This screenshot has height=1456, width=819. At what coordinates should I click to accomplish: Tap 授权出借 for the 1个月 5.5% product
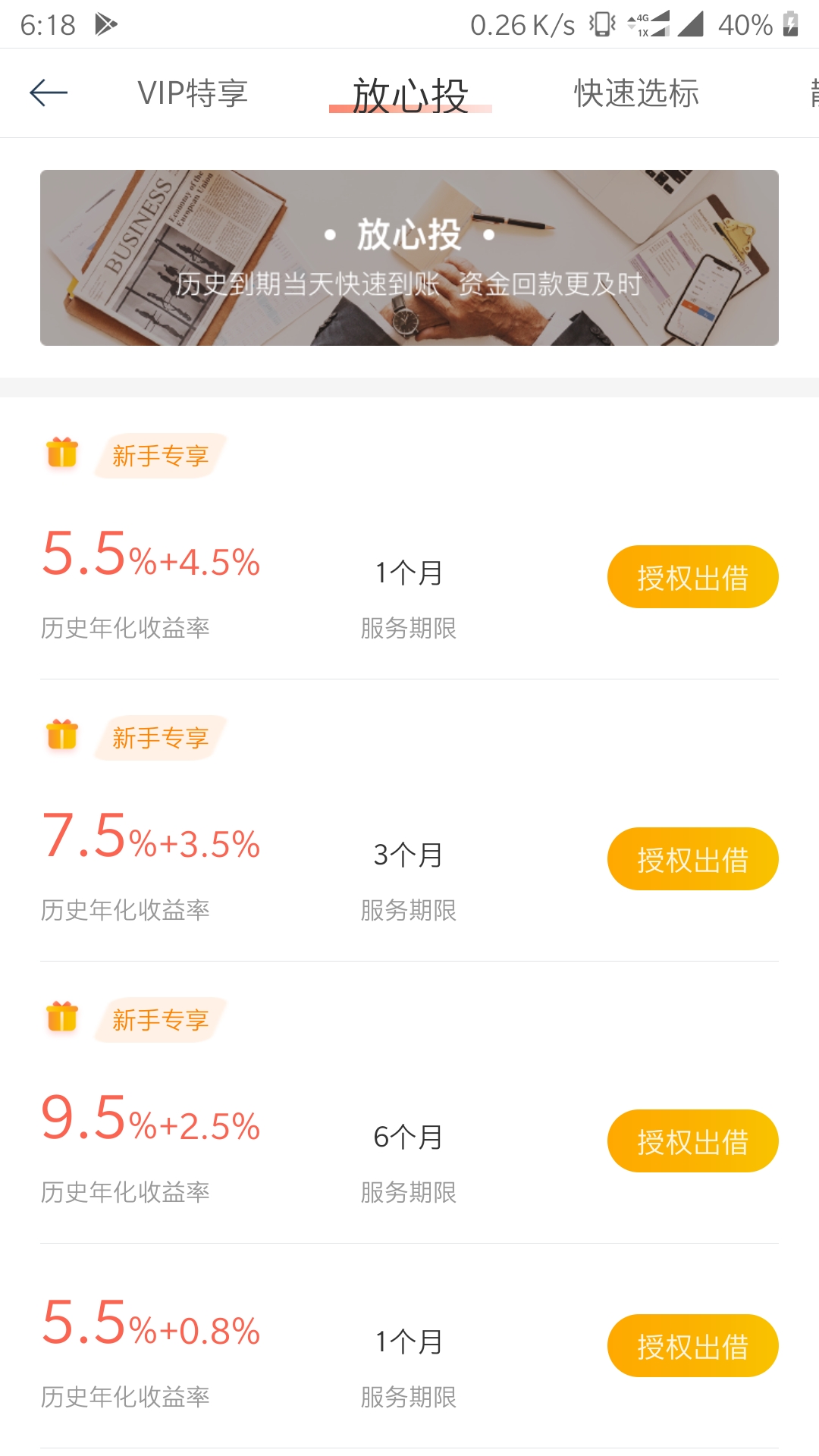[692, 576]
